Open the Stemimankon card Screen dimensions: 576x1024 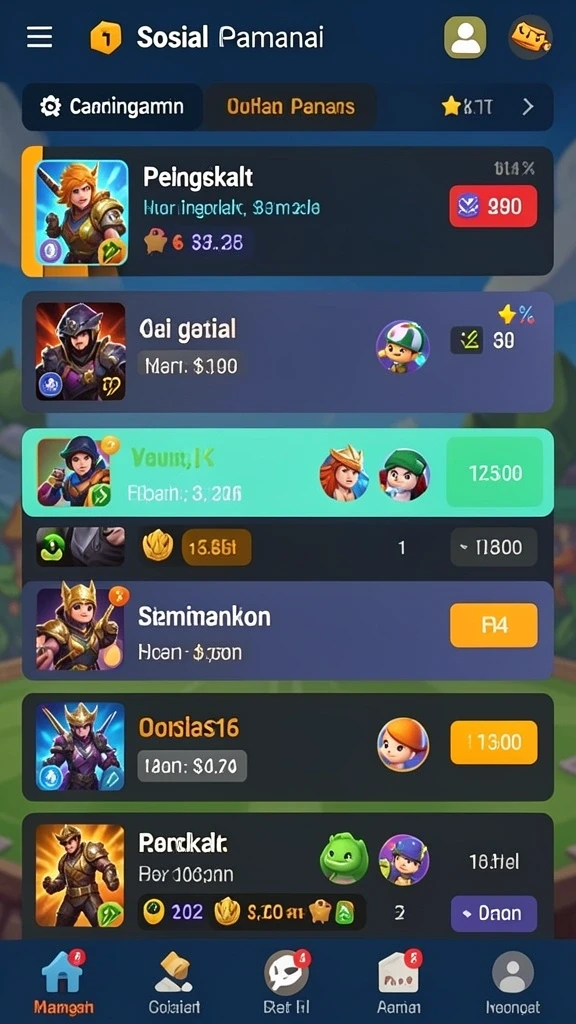click(x=287, y=631)
